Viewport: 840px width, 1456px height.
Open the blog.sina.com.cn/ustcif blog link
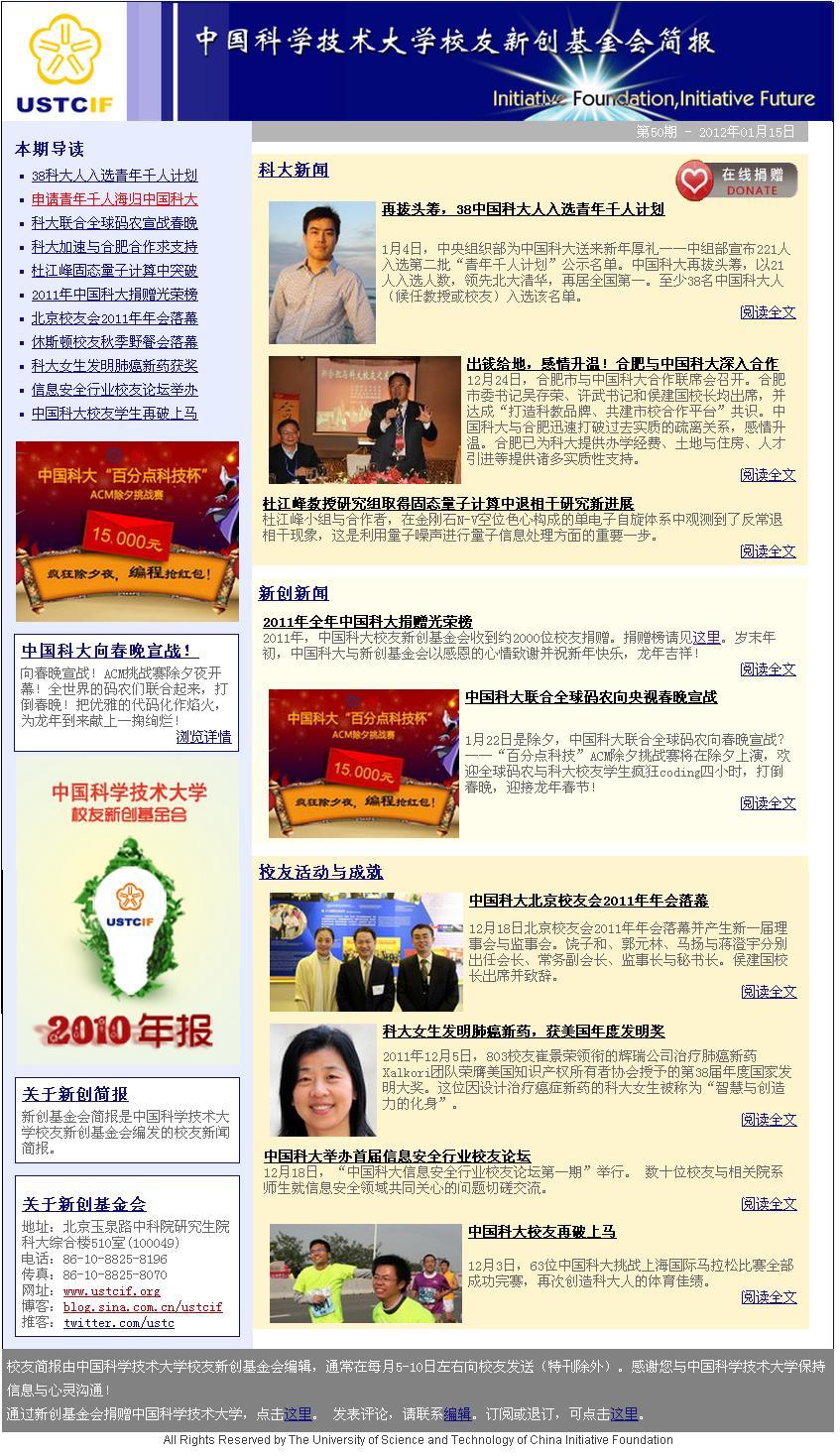click(142, 1307)
